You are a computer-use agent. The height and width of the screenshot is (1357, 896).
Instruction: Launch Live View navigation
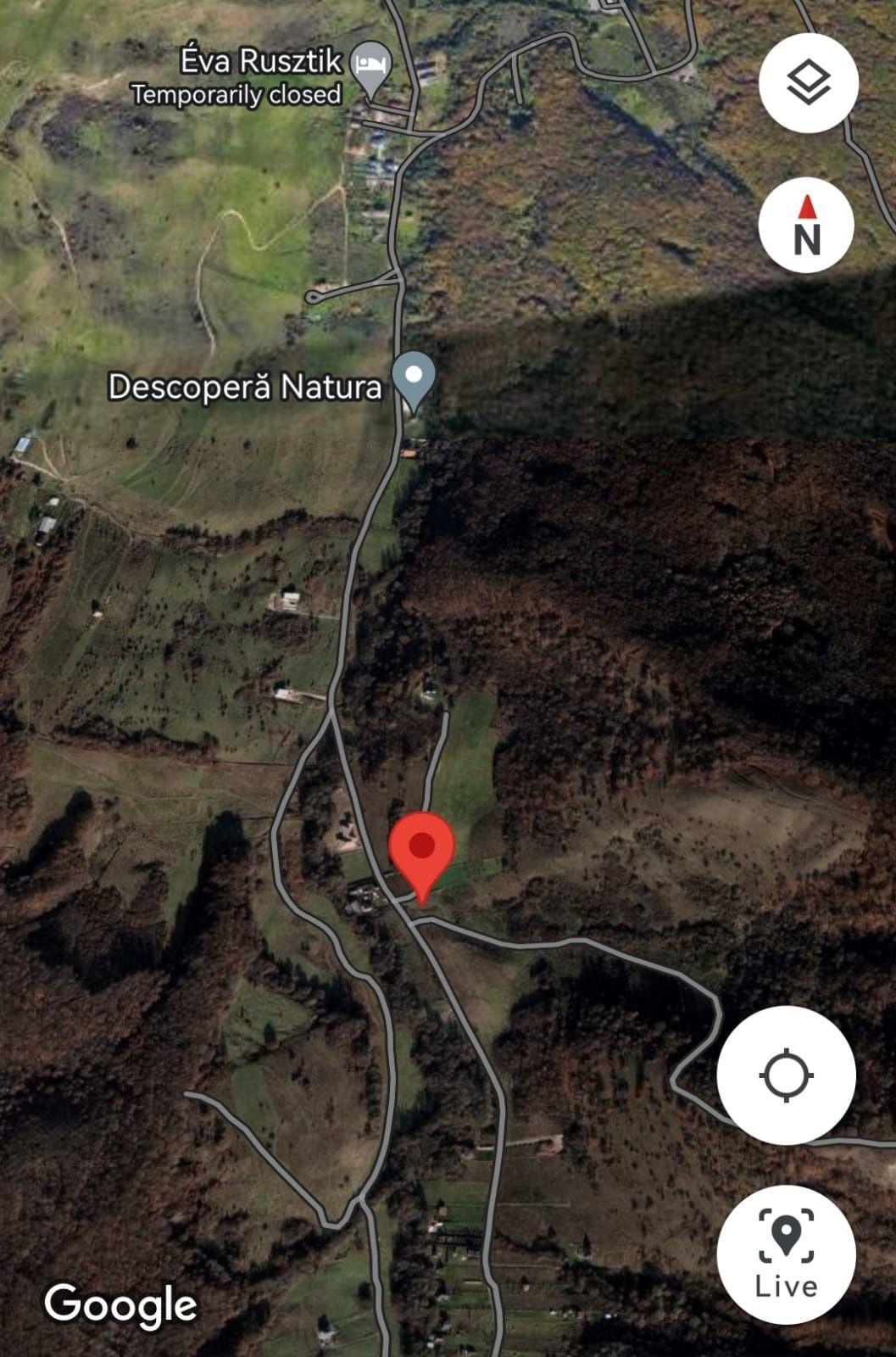click(x=786, y=1254)
